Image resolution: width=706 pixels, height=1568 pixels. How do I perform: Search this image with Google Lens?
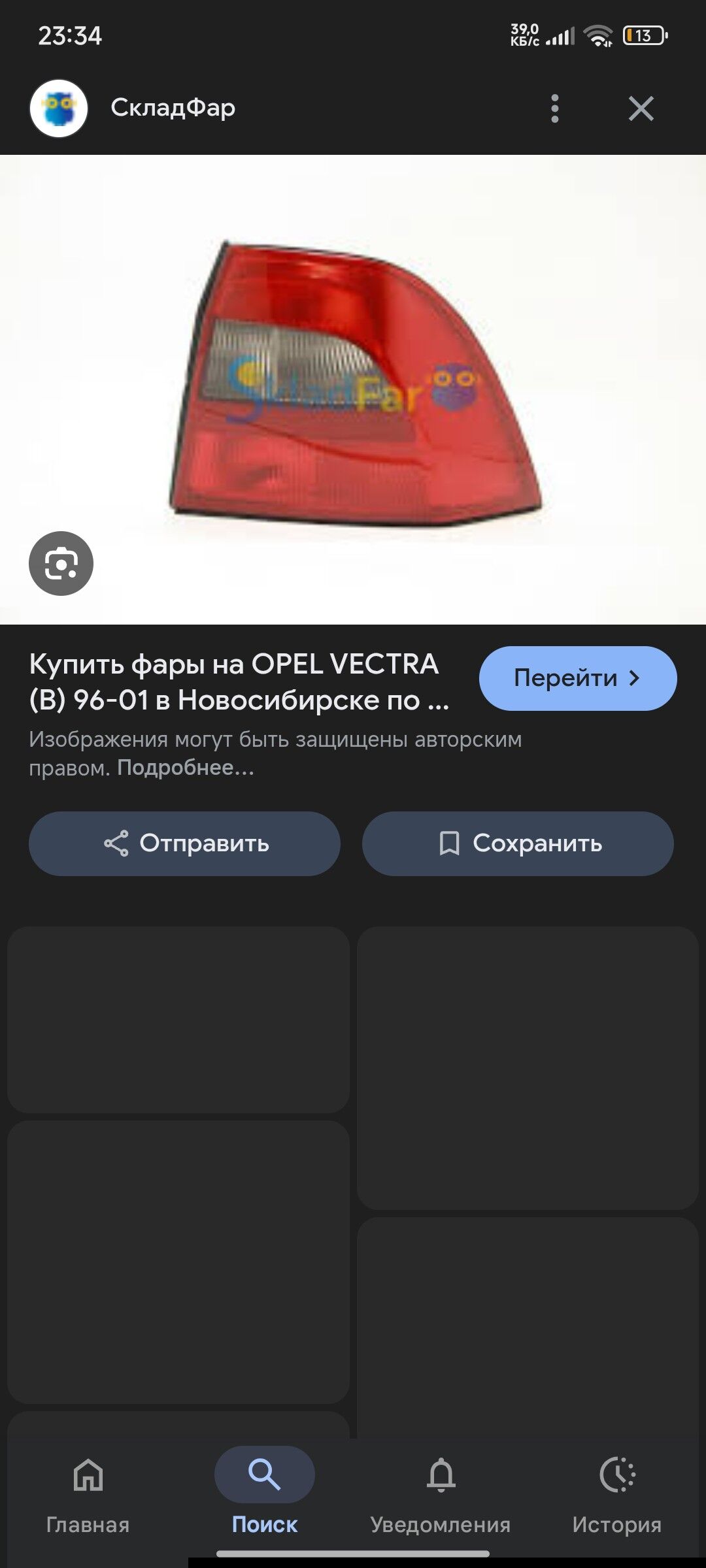61,563
